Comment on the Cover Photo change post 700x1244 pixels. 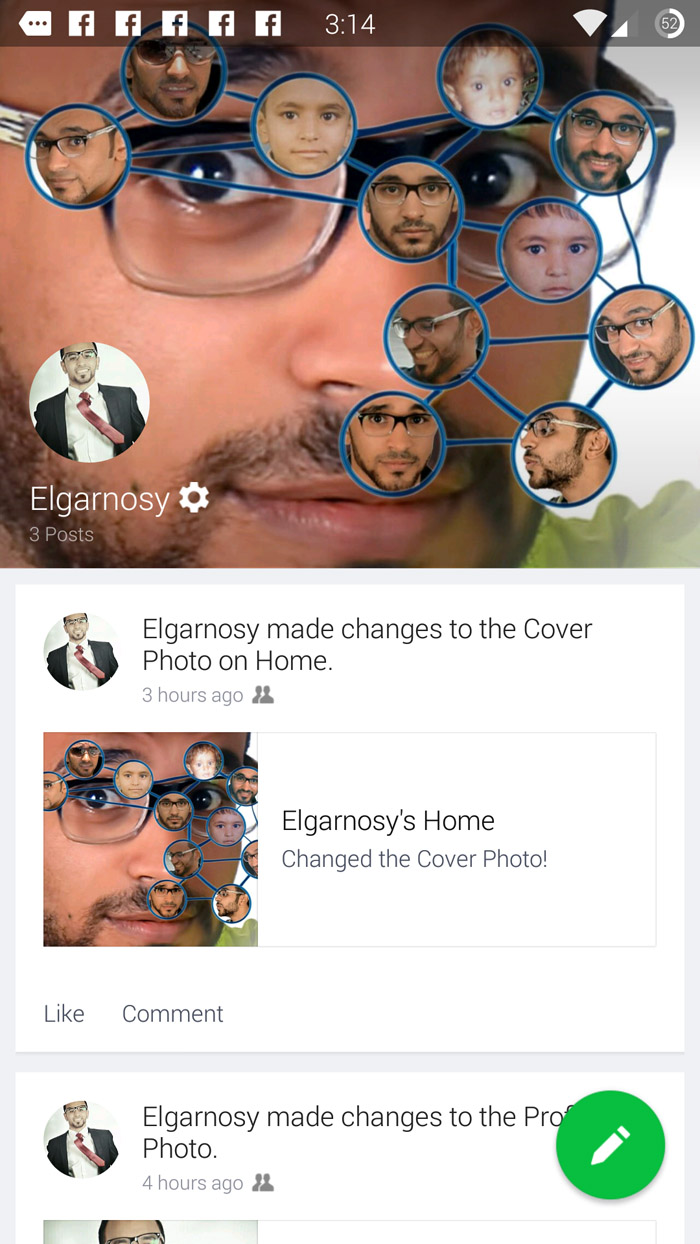point(172,1013)
